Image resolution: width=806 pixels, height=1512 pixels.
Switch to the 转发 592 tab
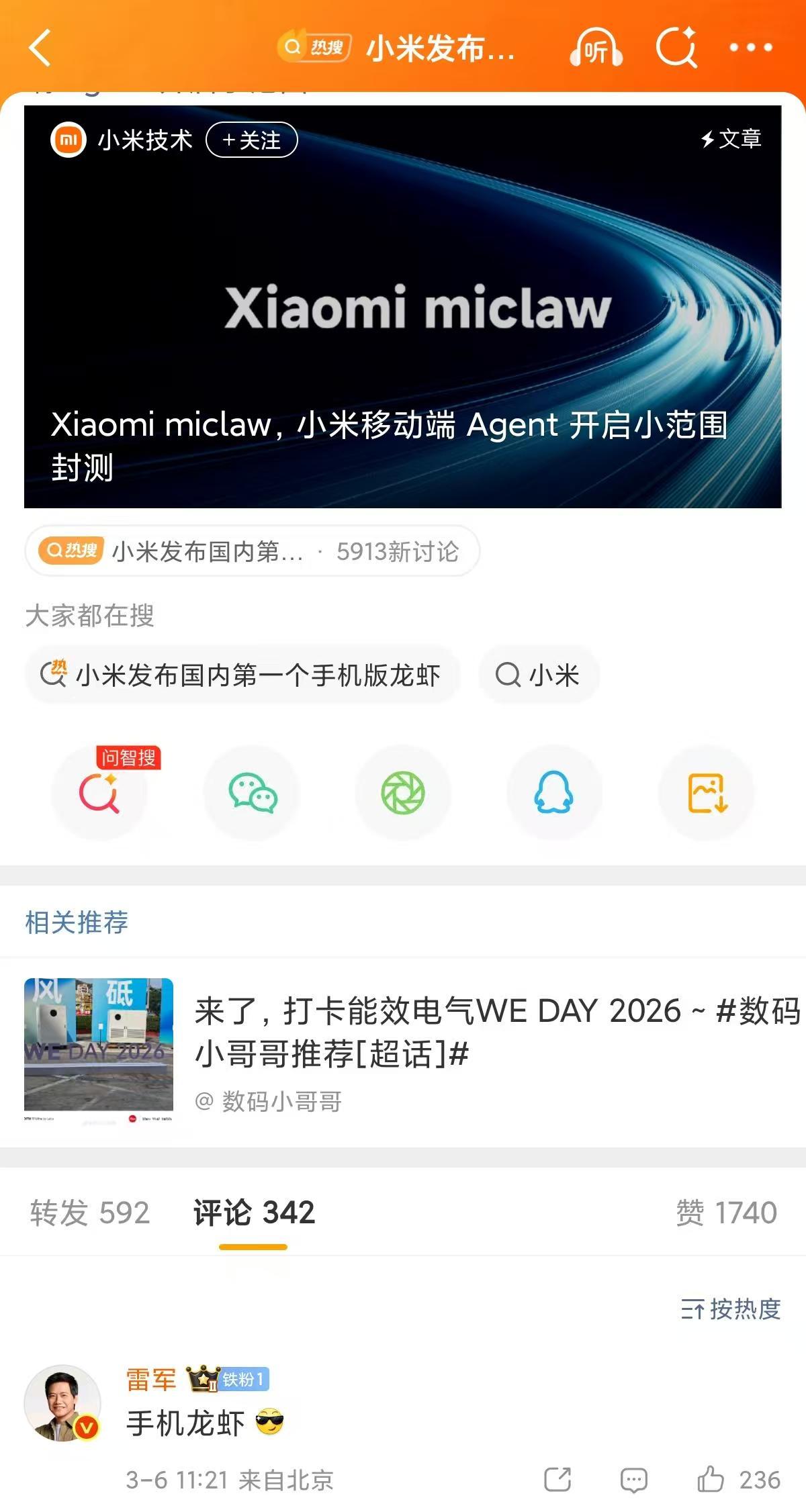89,1213
